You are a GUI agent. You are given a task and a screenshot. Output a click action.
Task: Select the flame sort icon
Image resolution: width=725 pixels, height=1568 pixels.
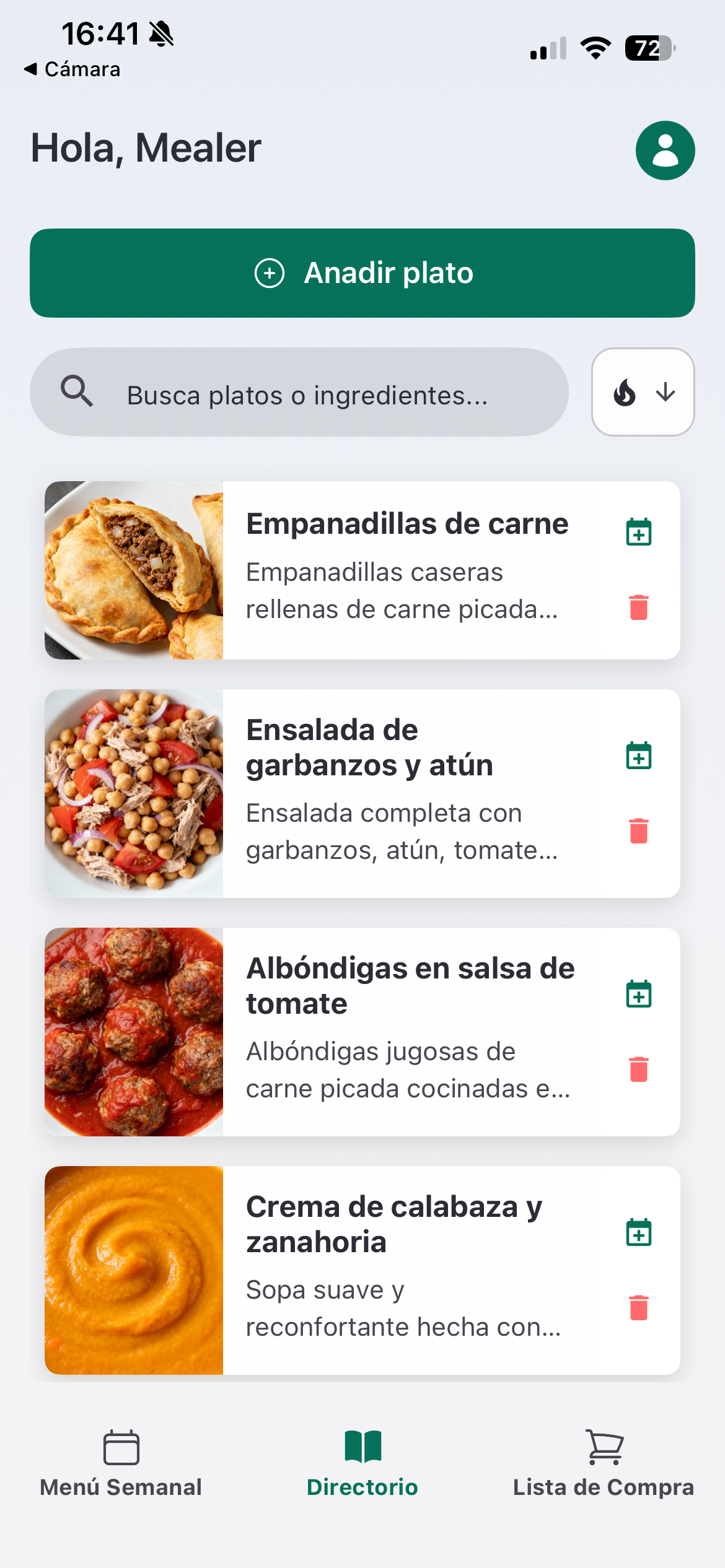click(625, 391)
